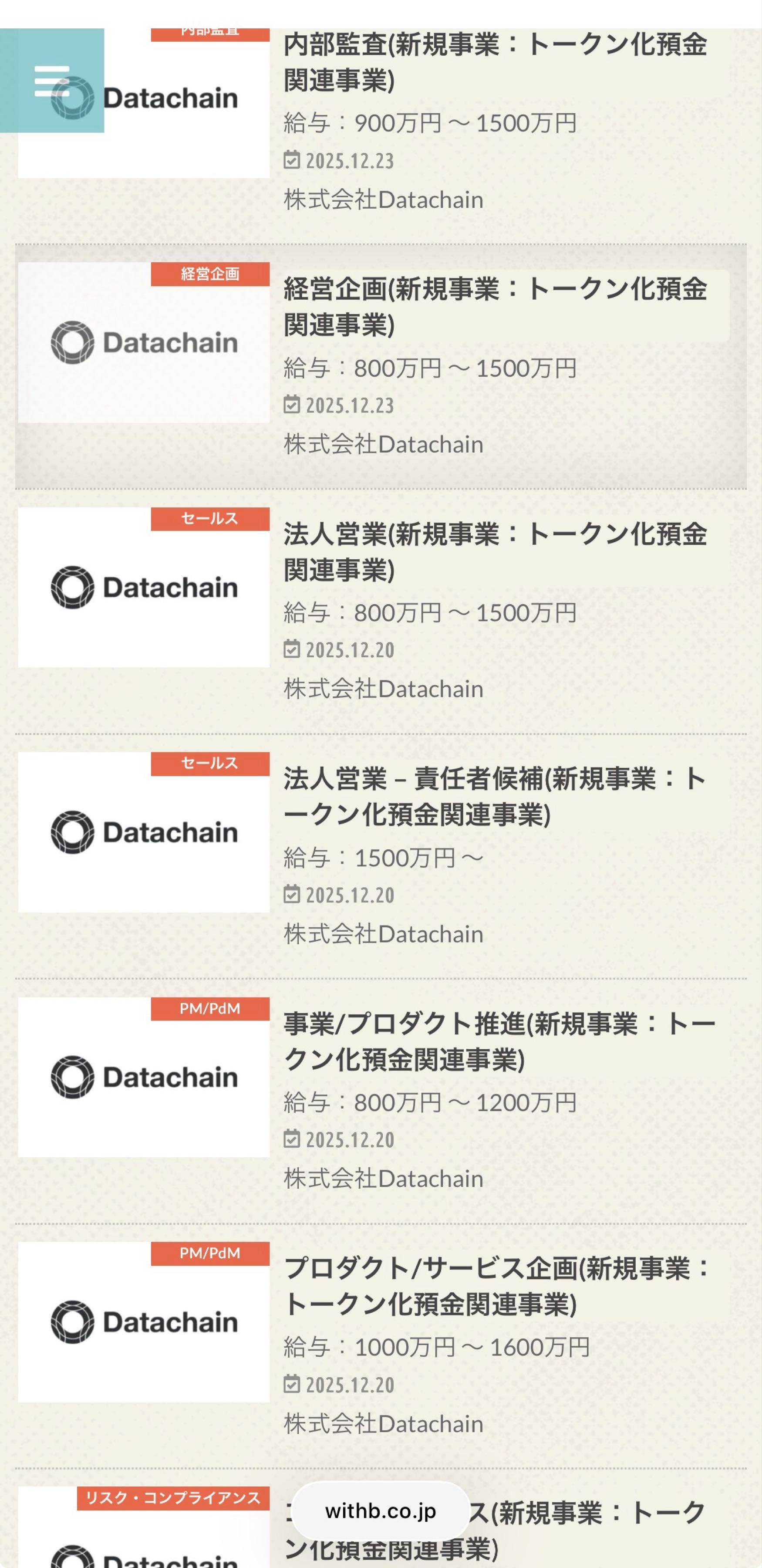
Task: Click the リスク・コンプライアンス category label
Action: [175, 1498]
